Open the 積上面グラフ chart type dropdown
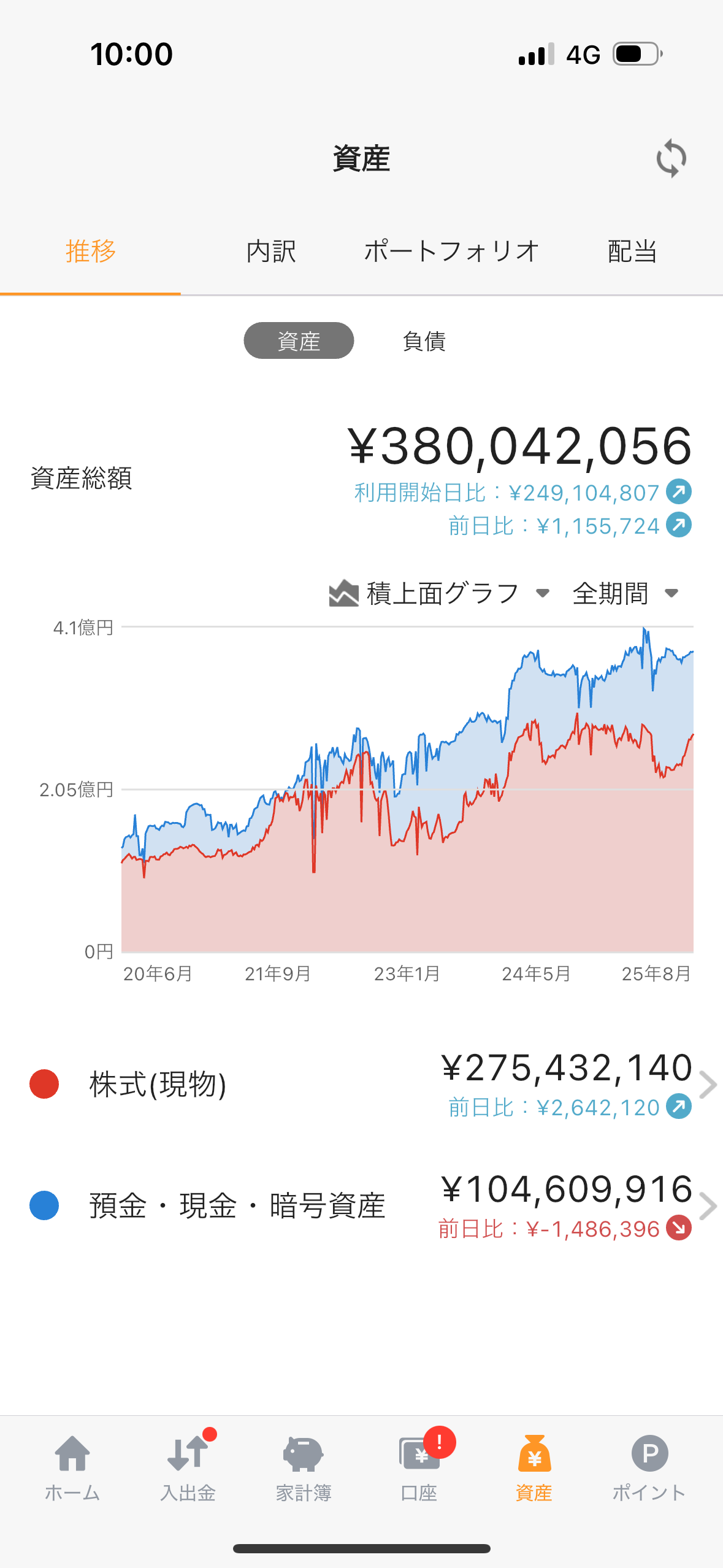 pos(439,593)
